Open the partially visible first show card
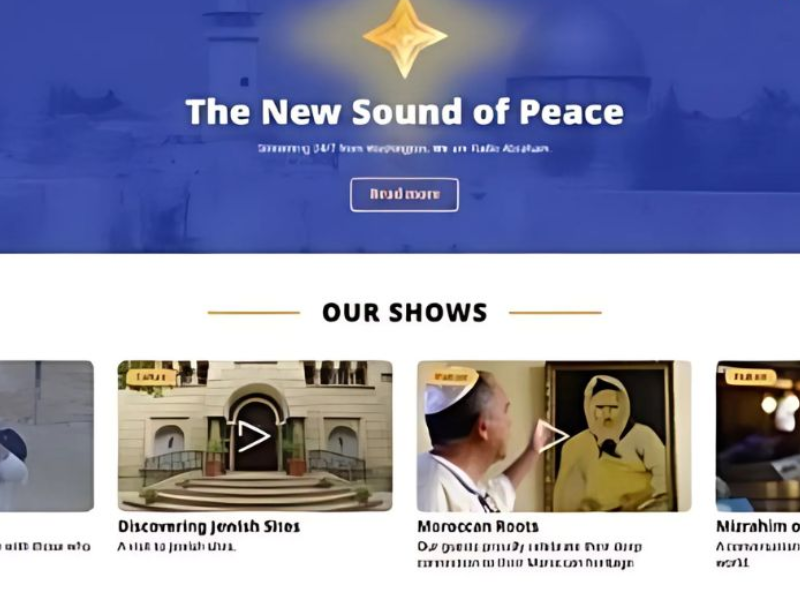This screenshot has width=800, height=600. [45, 436]
